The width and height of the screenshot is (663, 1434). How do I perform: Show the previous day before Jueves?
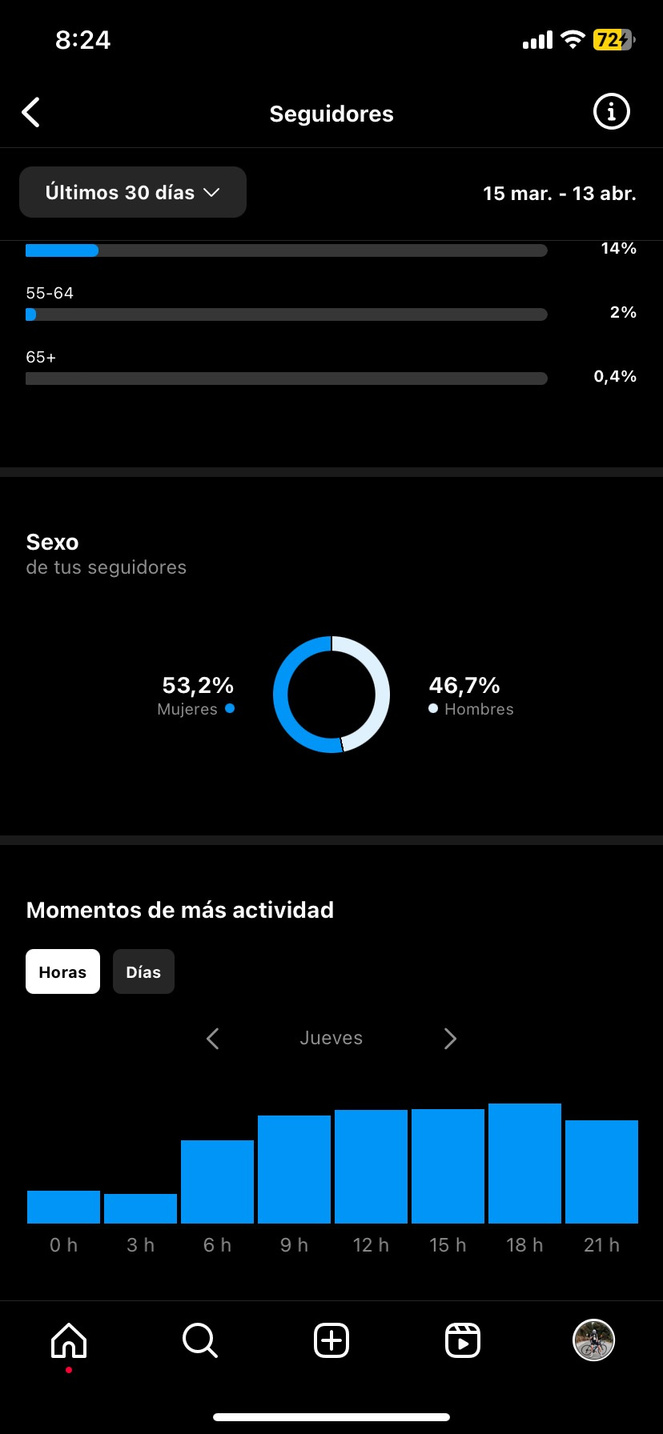(x=212, y=1039)
